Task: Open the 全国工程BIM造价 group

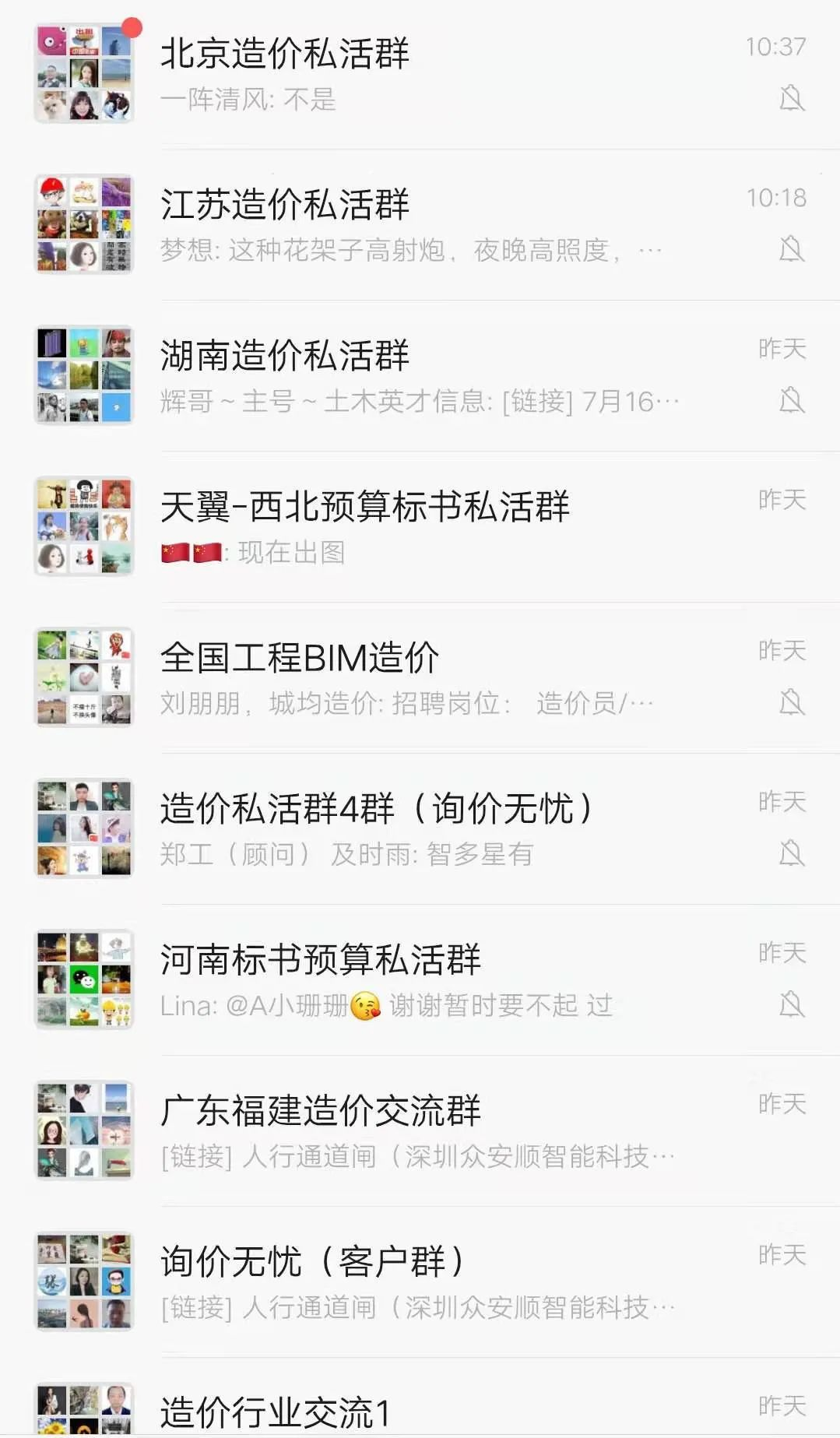Action: point(420,678)
